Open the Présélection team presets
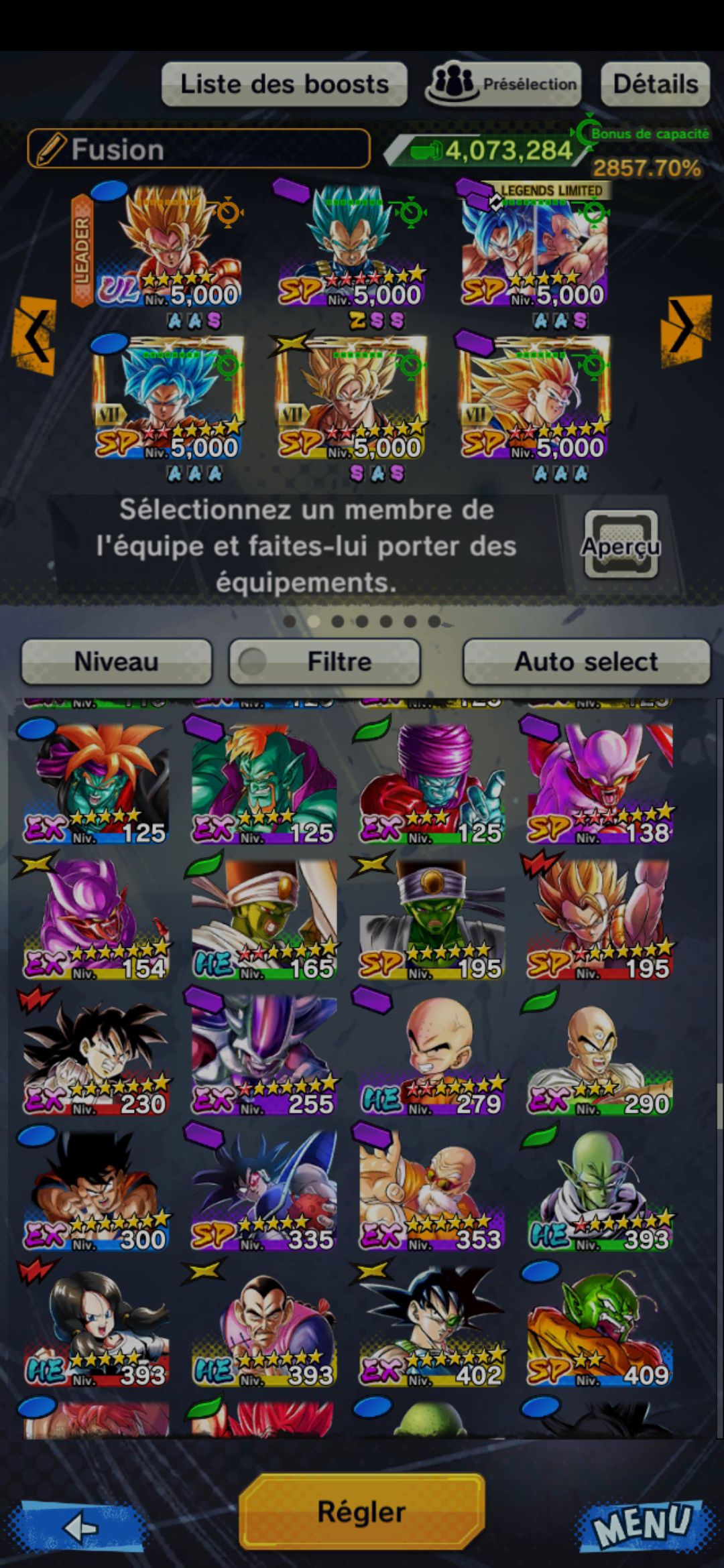 click(503, 84)
